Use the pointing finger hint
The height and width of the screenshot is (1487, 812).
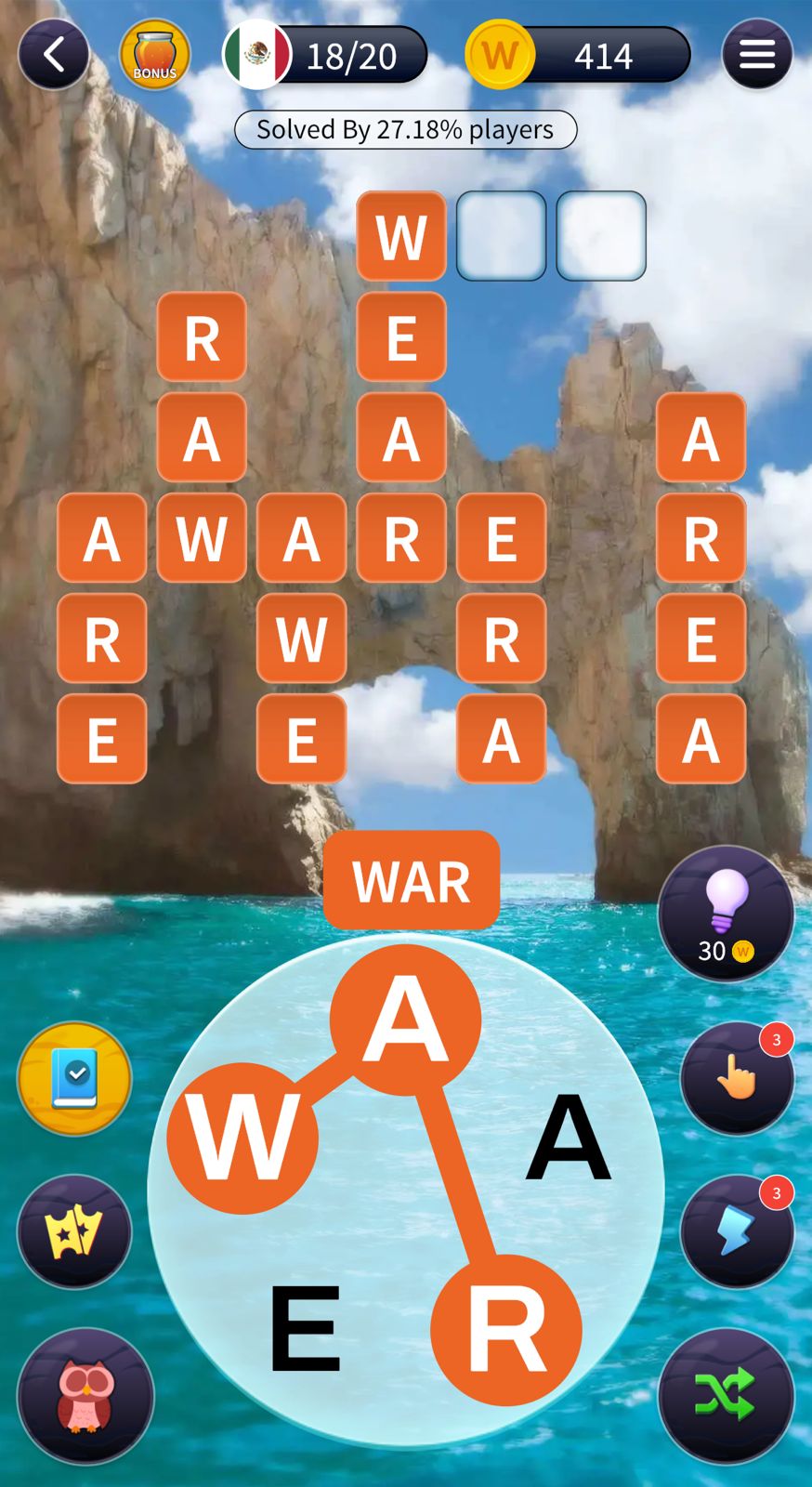point(737,1078)
